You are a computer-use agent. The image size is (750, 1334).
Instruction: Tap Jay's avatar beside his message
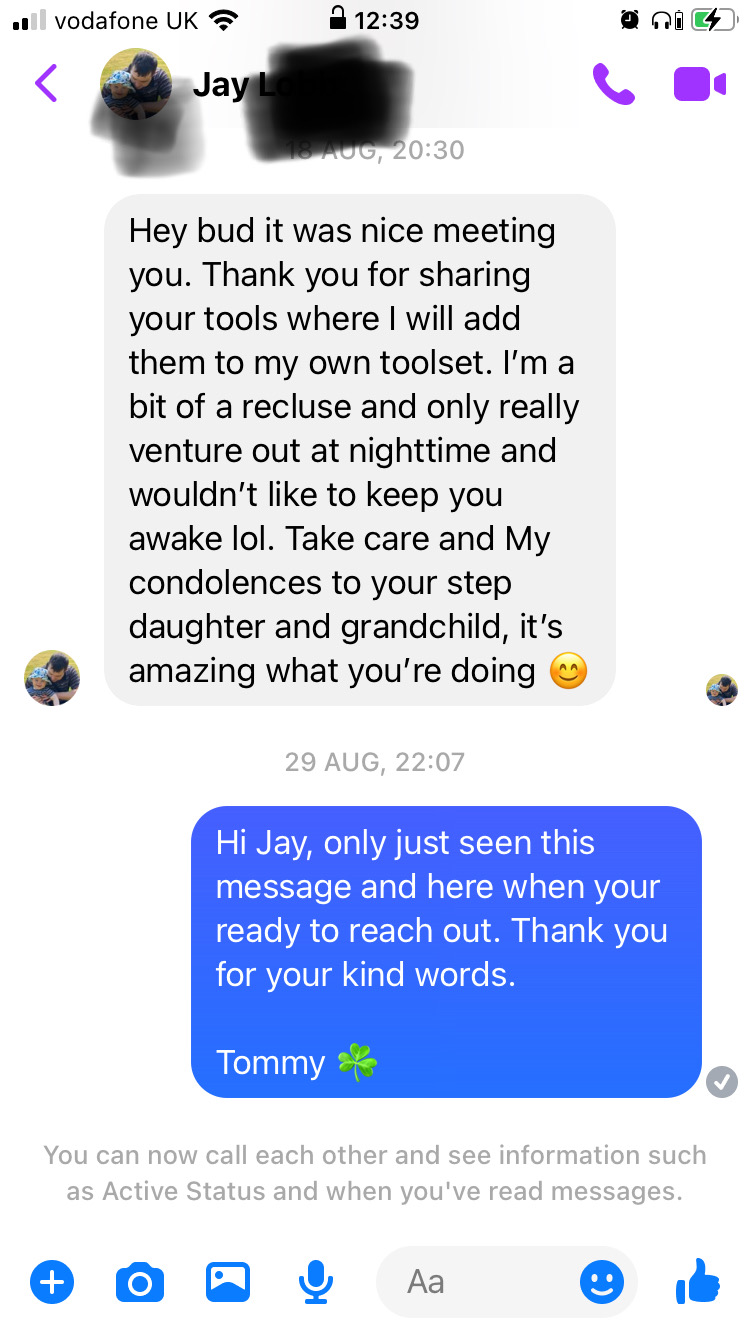pos(52,678)
